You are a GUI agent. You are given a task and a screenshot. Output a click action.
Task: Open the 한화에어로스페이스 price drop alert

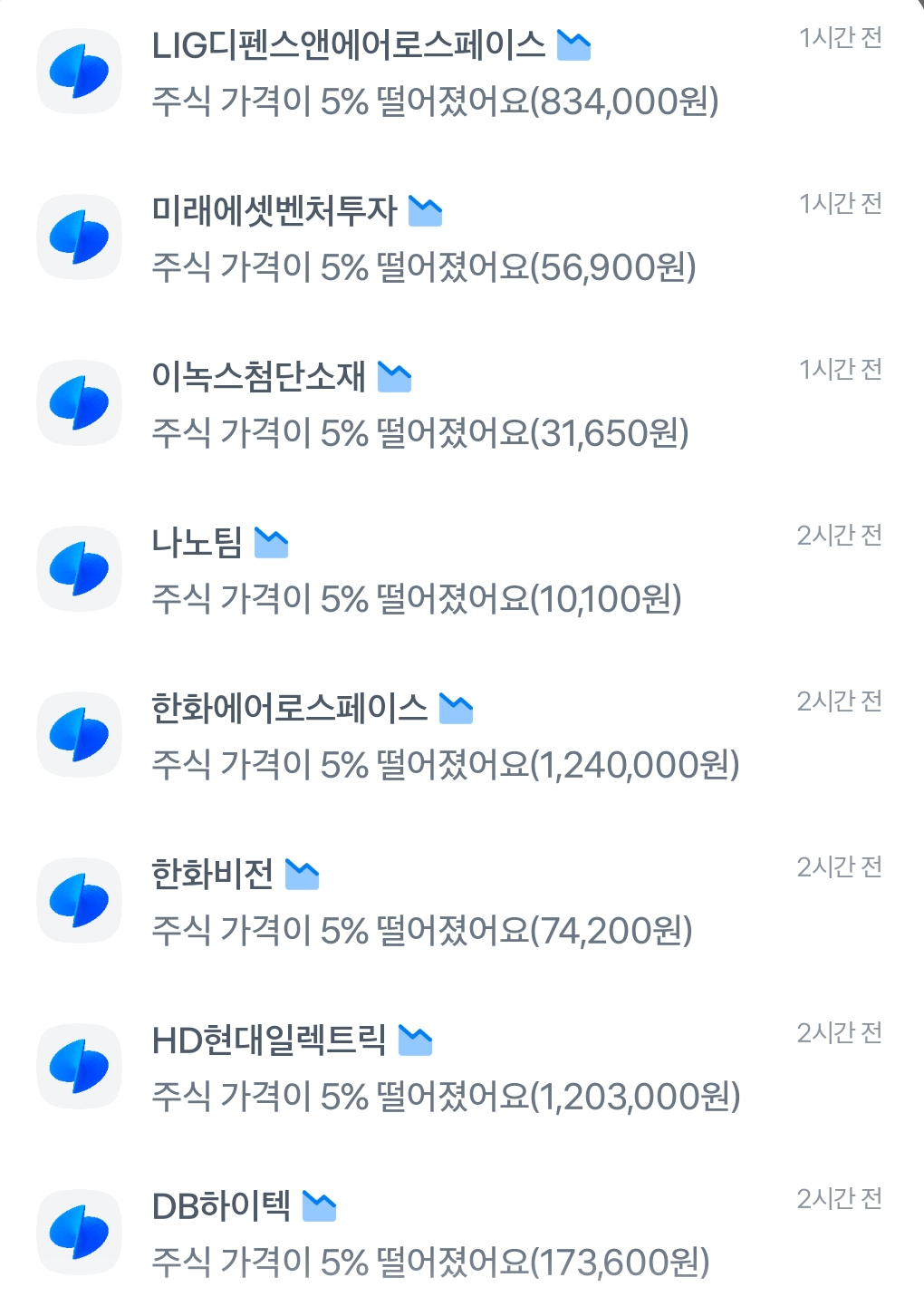point(462,735)
